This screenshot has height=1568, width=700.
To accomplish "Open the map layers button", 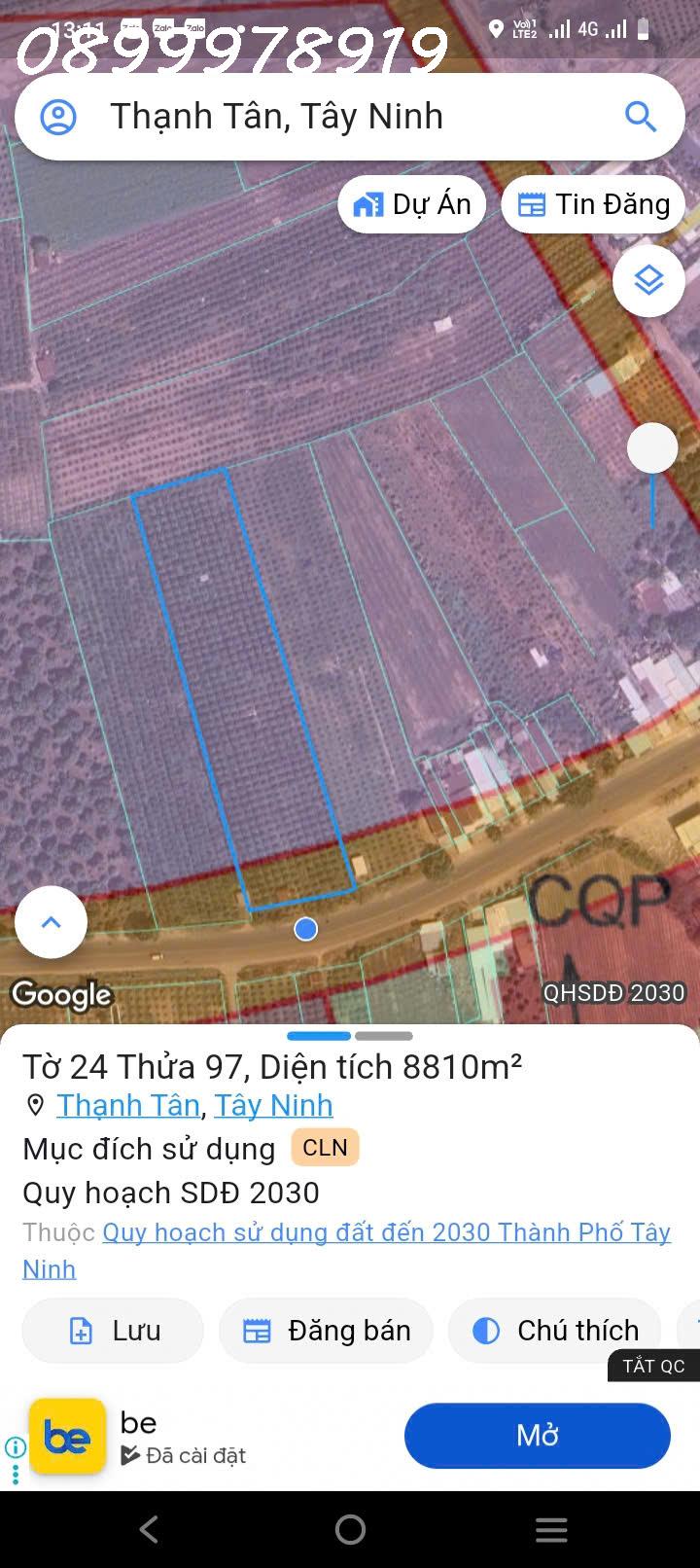I will coord(648,281).
